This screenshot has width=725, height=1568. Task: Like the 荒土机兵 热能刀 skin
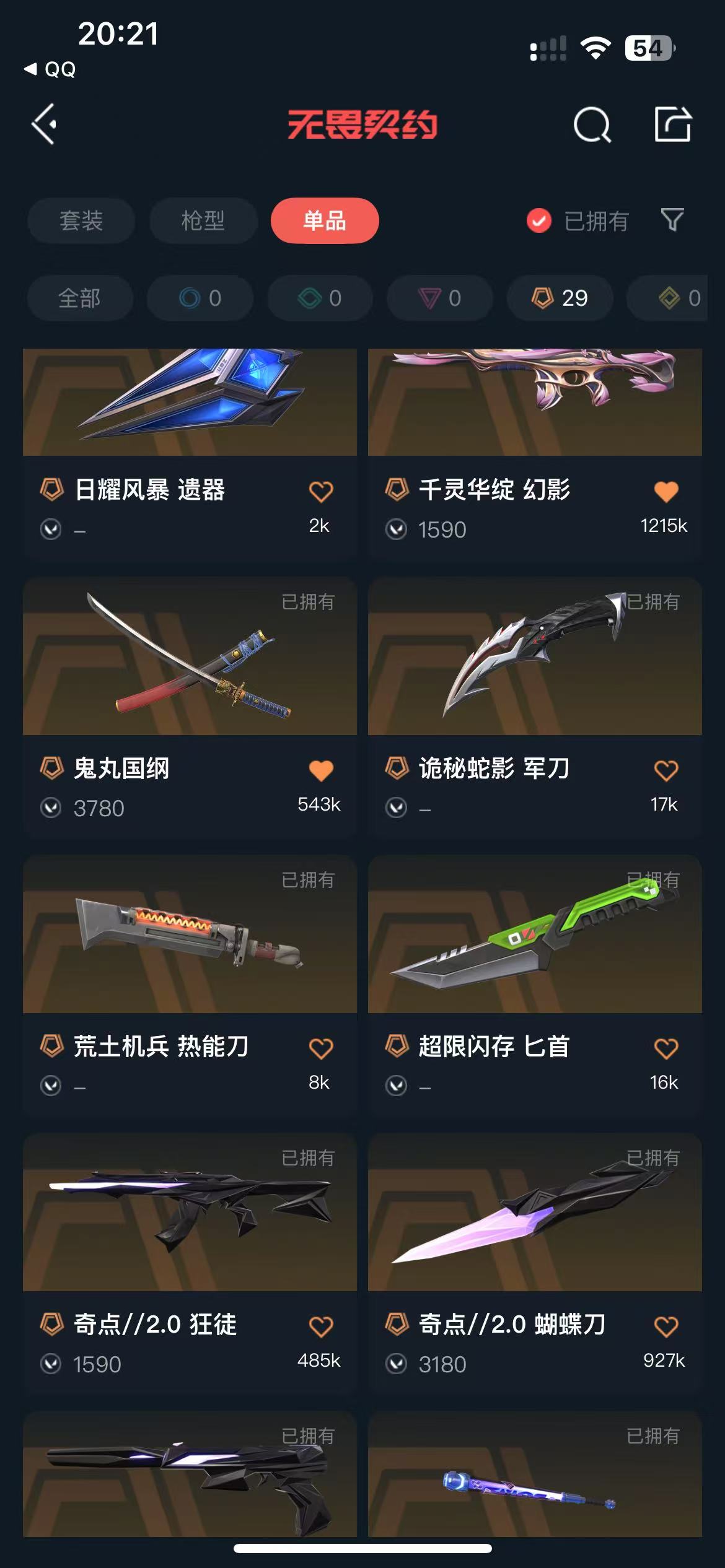coord(321,1048)
